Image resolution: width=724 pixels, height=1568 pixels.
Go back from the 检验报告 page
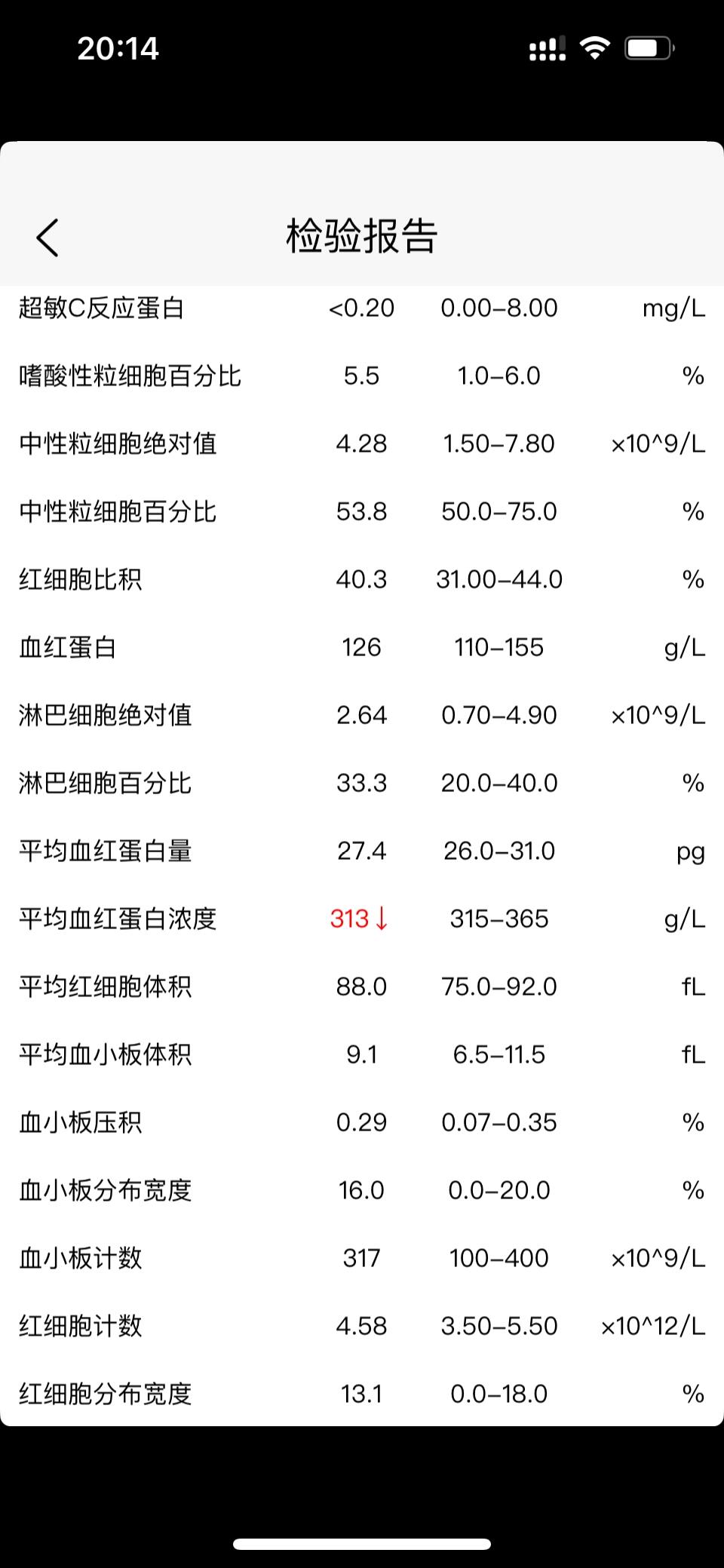(x=48, y=238)
